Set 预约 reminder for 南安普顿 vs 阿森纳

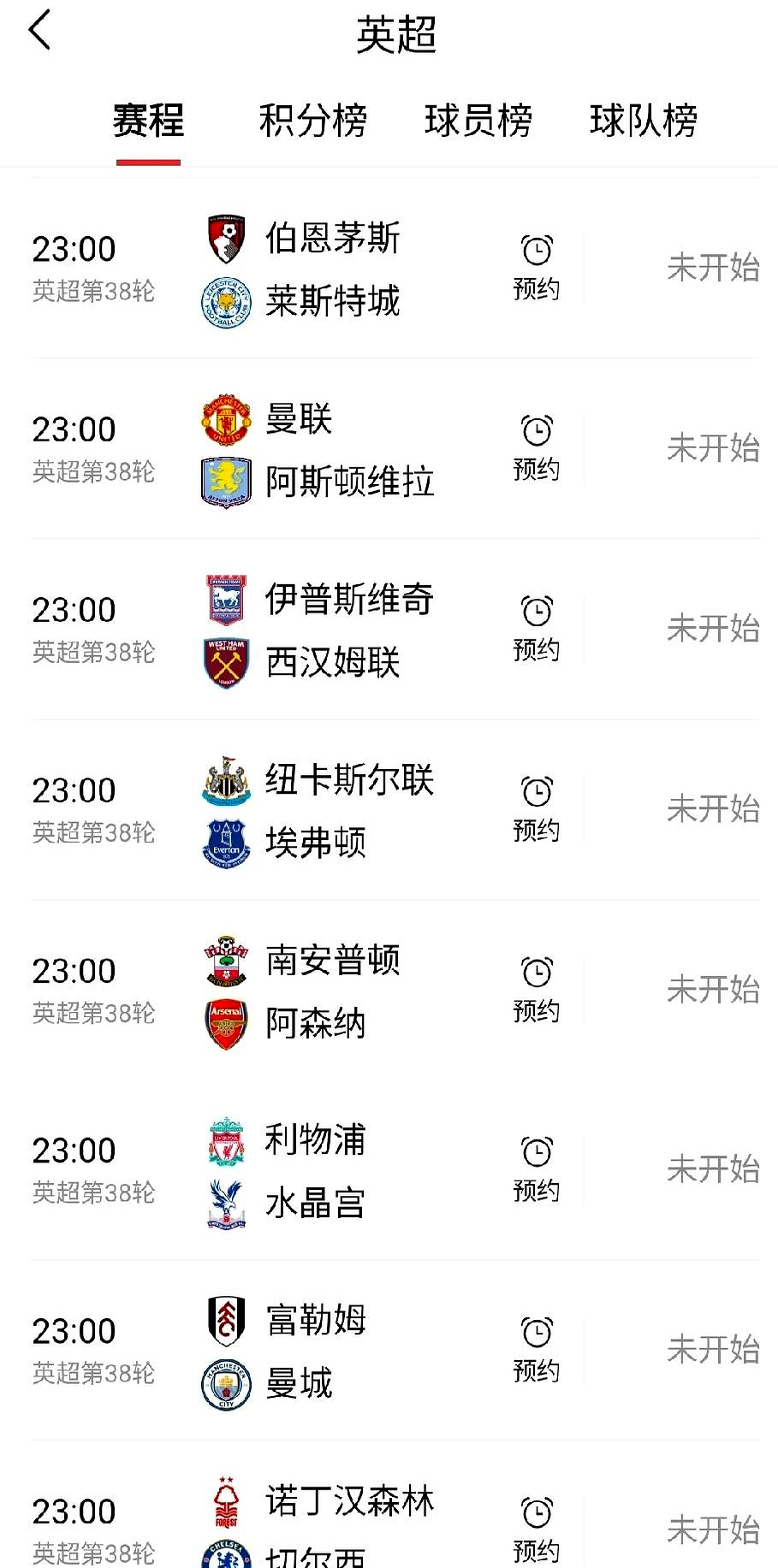537,989
